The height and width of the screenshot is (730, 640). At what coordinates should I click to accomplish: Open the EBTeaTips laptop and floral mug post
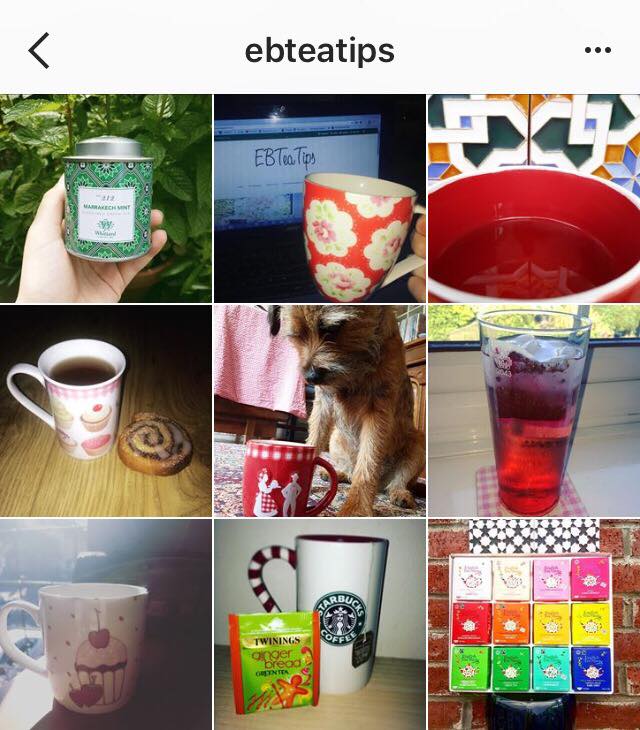click(x=320, y=198)
